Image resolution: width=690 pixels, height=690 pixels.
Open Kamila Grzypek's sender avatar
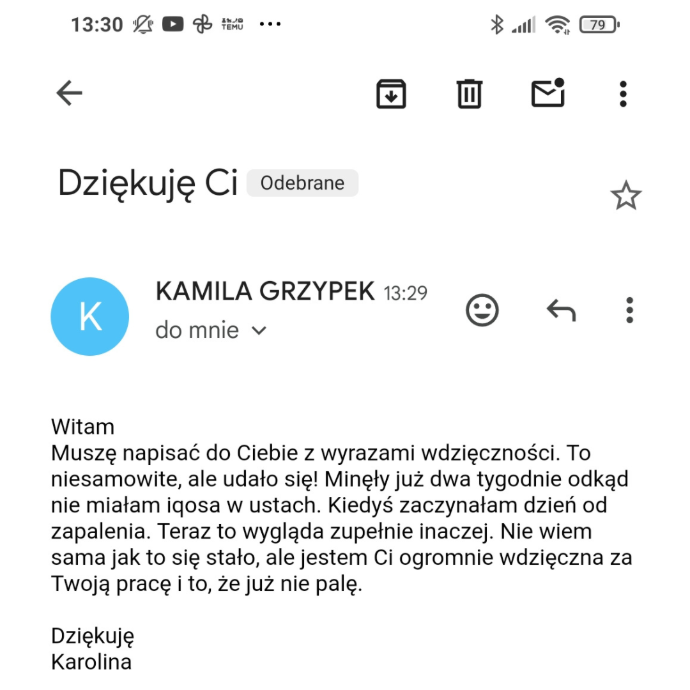(90, 316)
